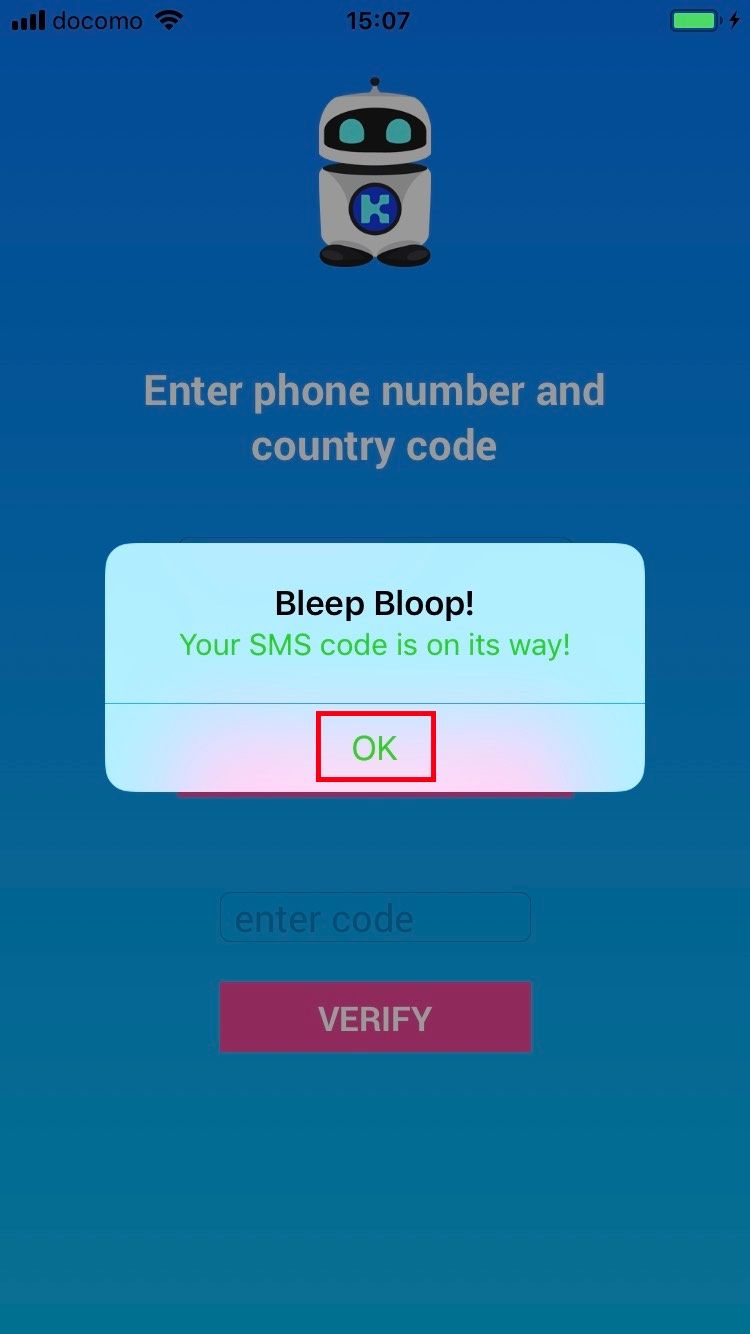Focus the enter code field
Viewport: 750px width, 1334px height.
coord(375,918)
